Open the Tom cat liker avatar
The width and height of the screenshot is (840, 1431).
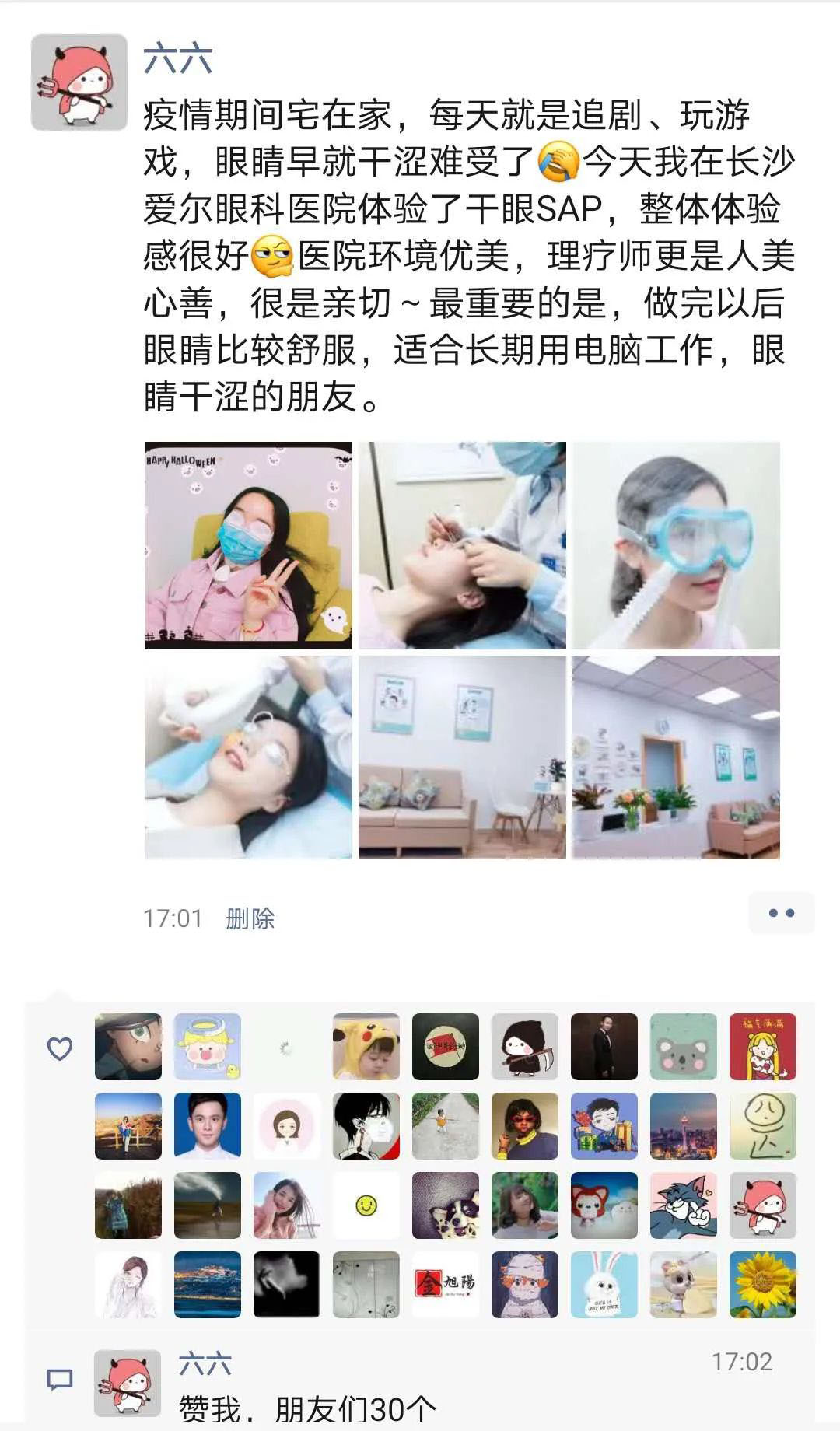684,1205
